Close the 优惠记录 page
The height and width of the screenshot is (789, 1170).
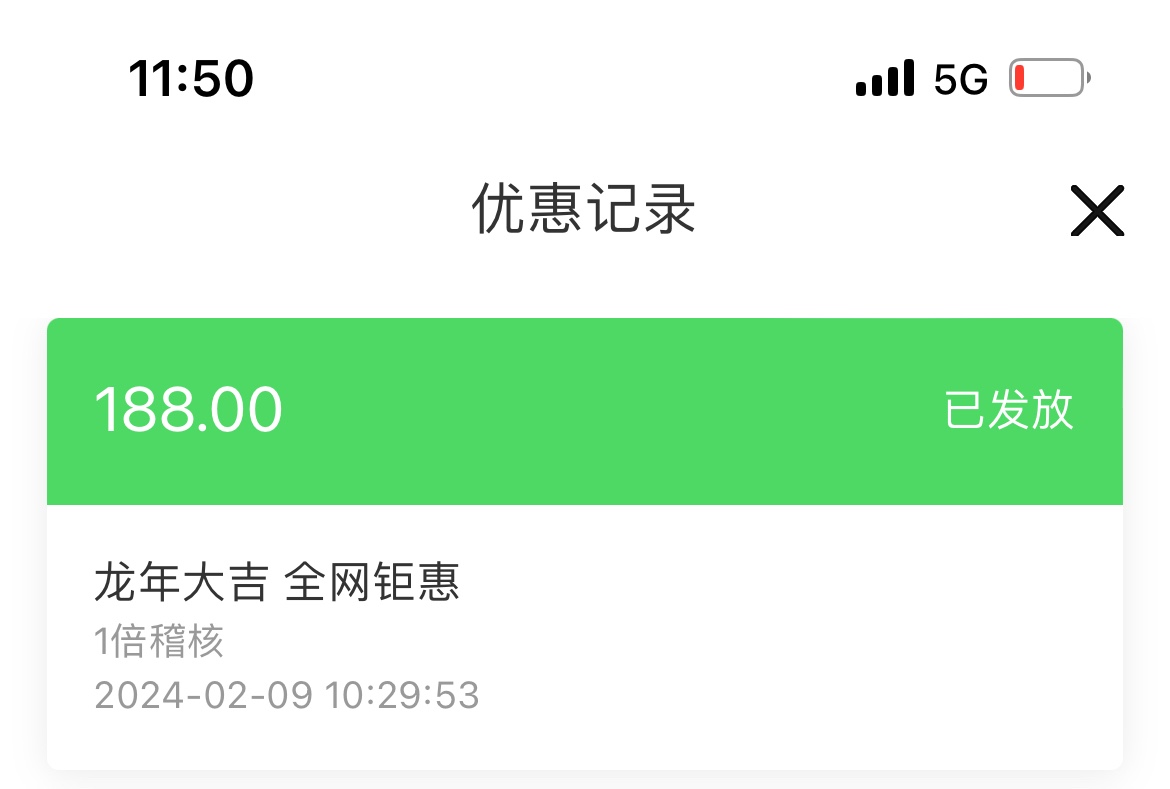pyautogui.click(x=1097, y=211)
